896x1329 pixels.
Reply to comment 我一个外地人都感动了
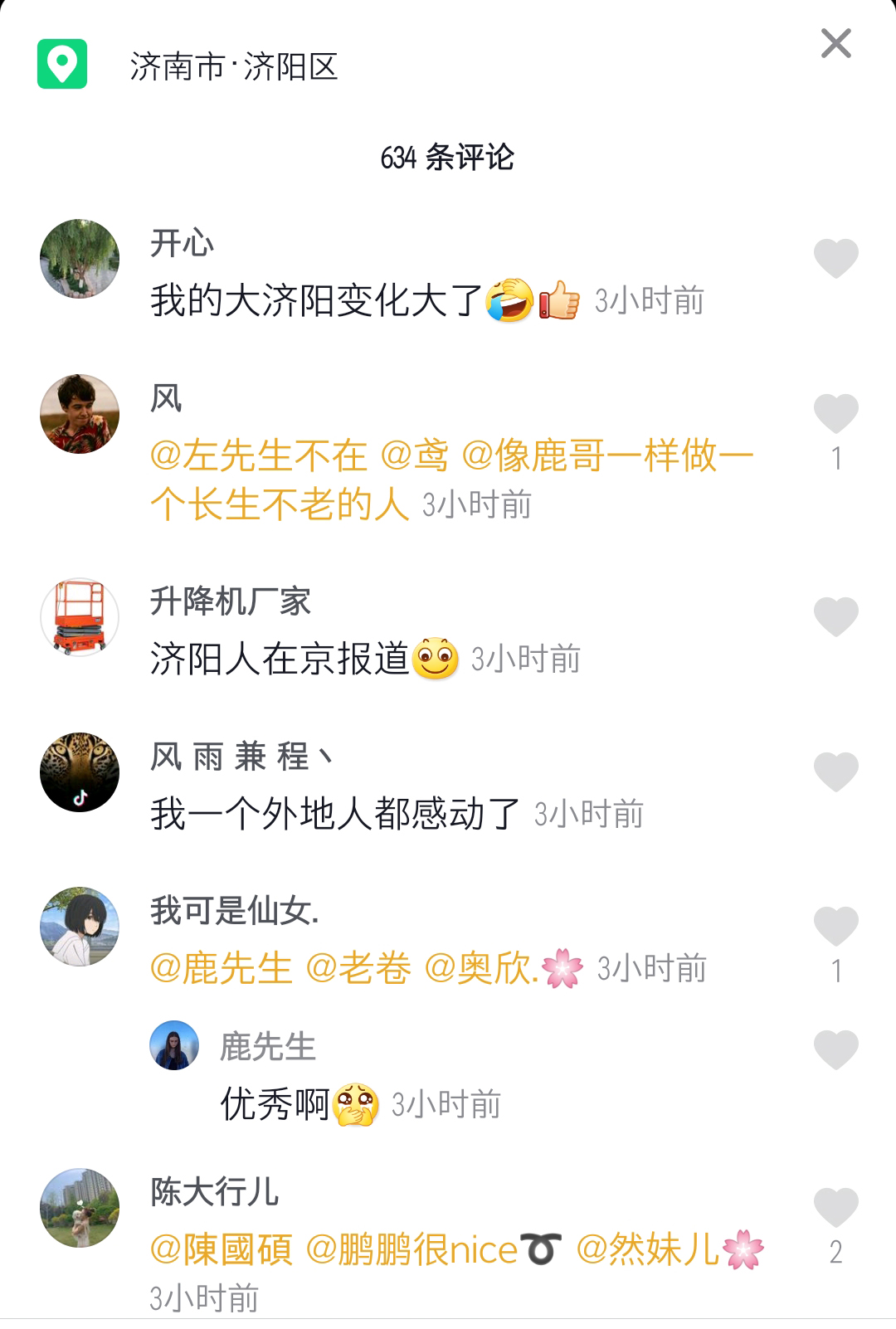pyautogui.click(x=334, y=814)
